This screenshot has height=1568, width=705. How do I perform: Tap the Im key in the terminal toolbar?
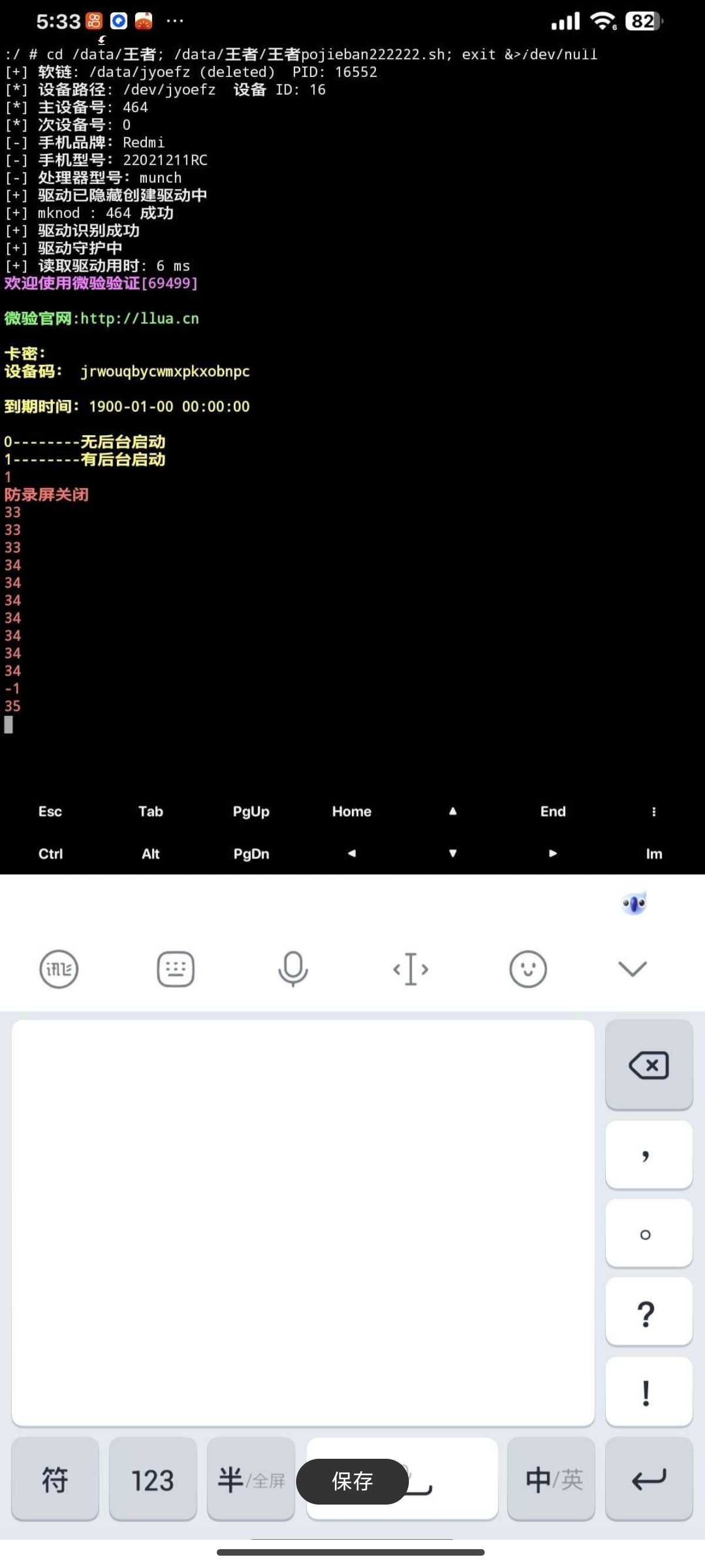point(654,853)
